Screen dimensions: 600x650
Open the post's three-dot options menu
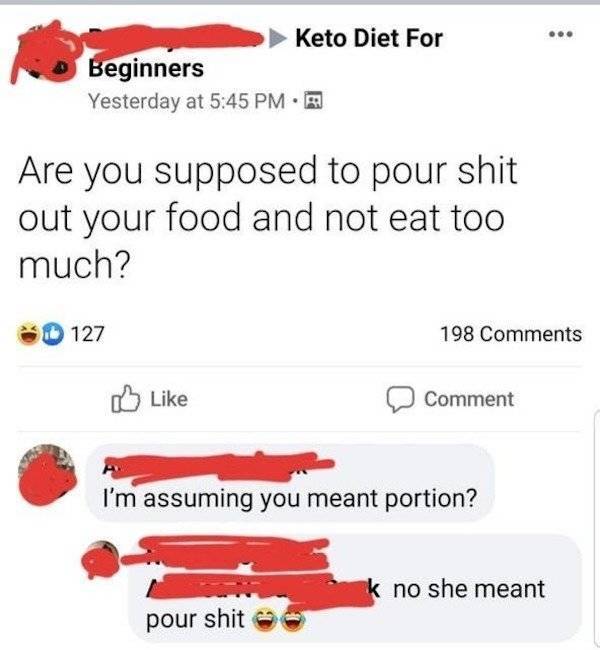click(561, 34)
